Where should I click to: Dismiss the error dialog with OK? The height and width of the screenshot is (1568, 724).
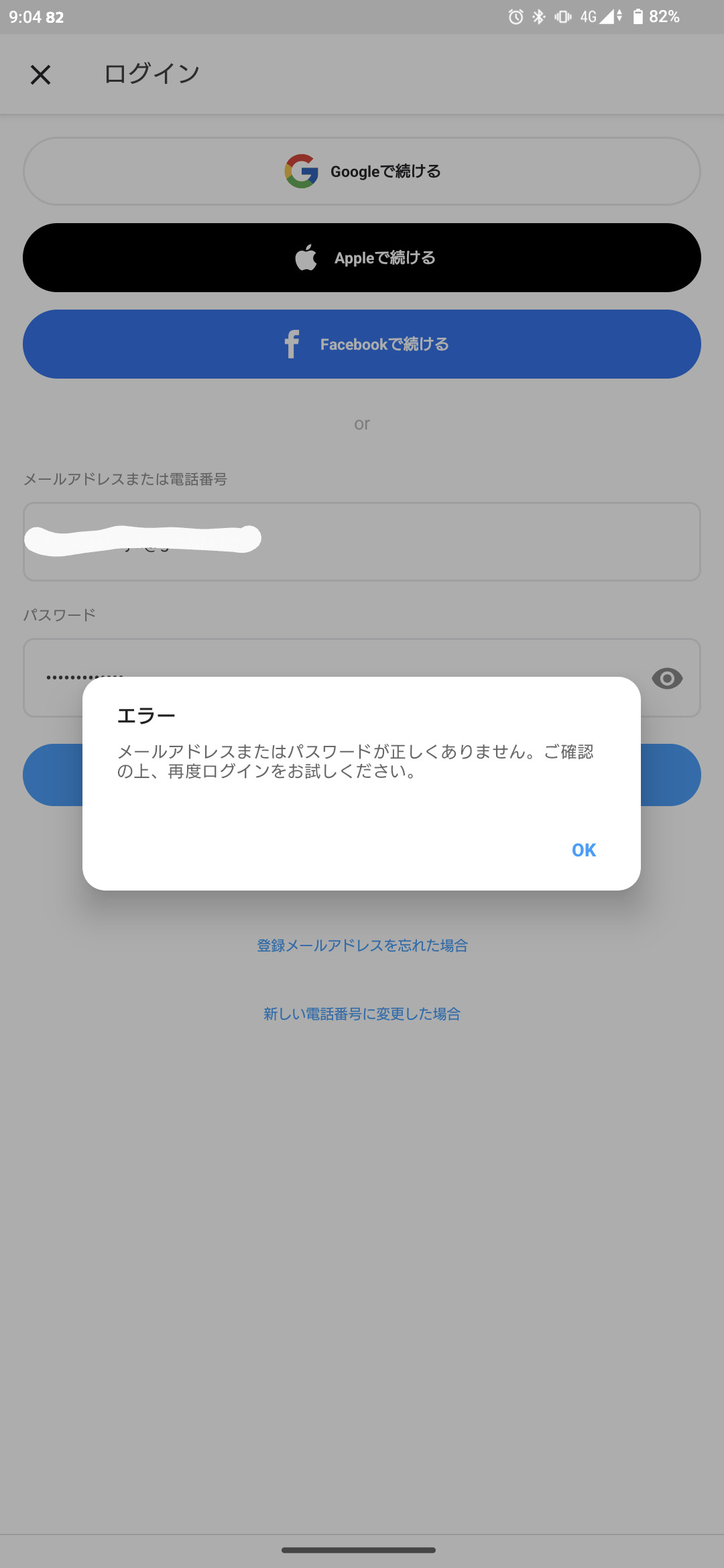point(583,850)
